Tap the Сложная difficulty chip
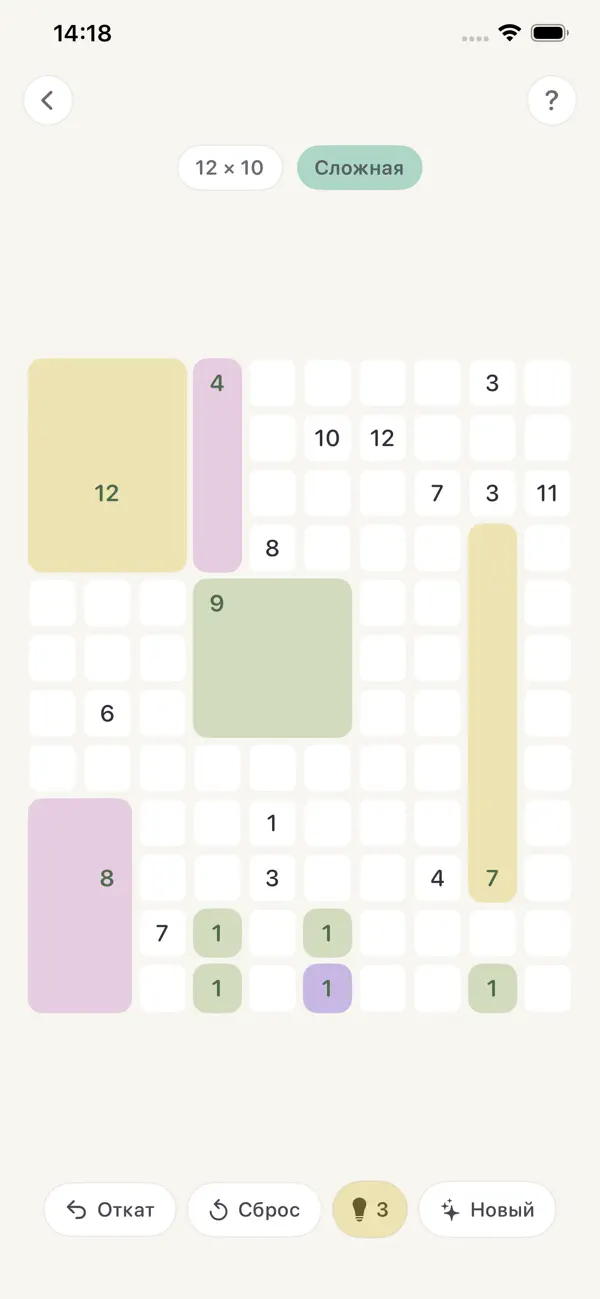 [359, 168]
